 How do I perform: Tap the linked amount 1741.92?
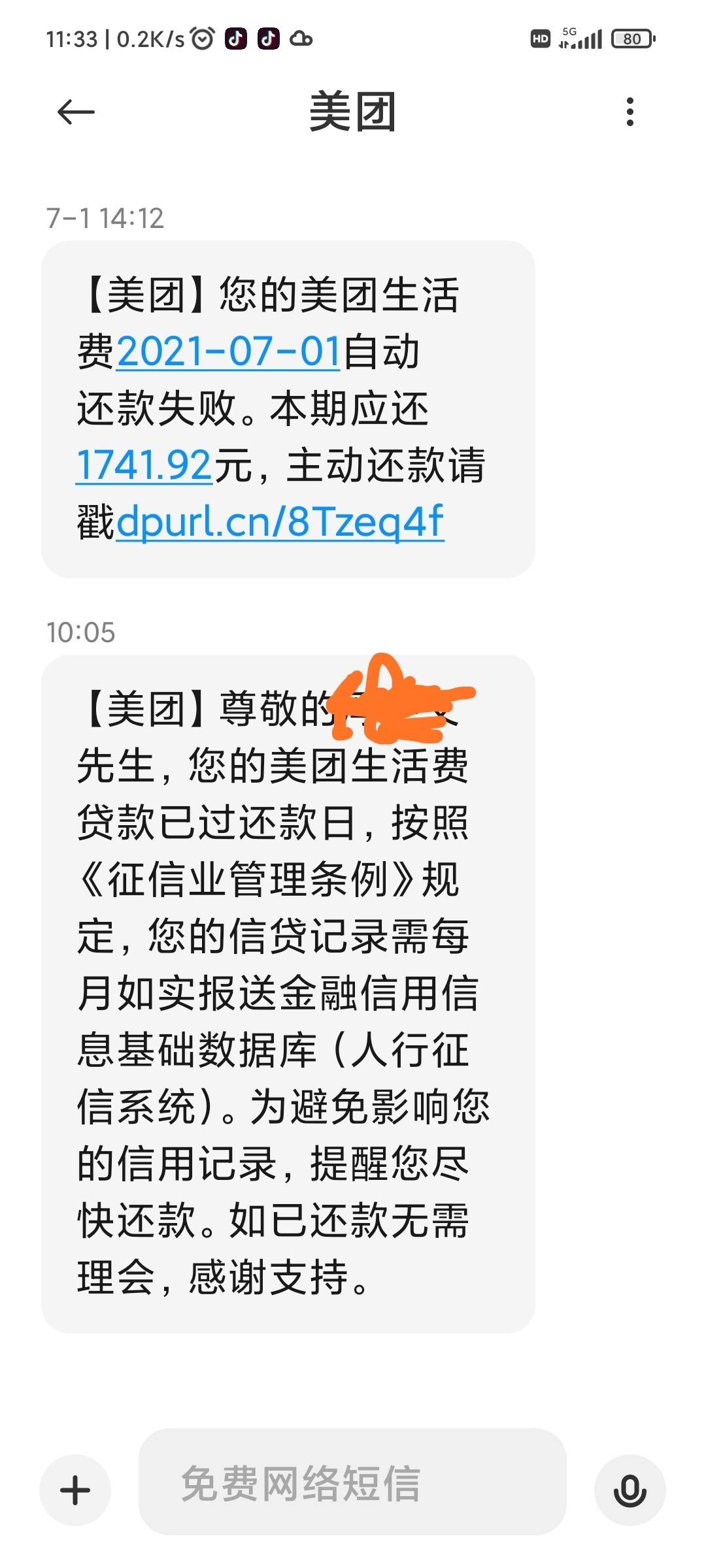[x=144, y=465]
